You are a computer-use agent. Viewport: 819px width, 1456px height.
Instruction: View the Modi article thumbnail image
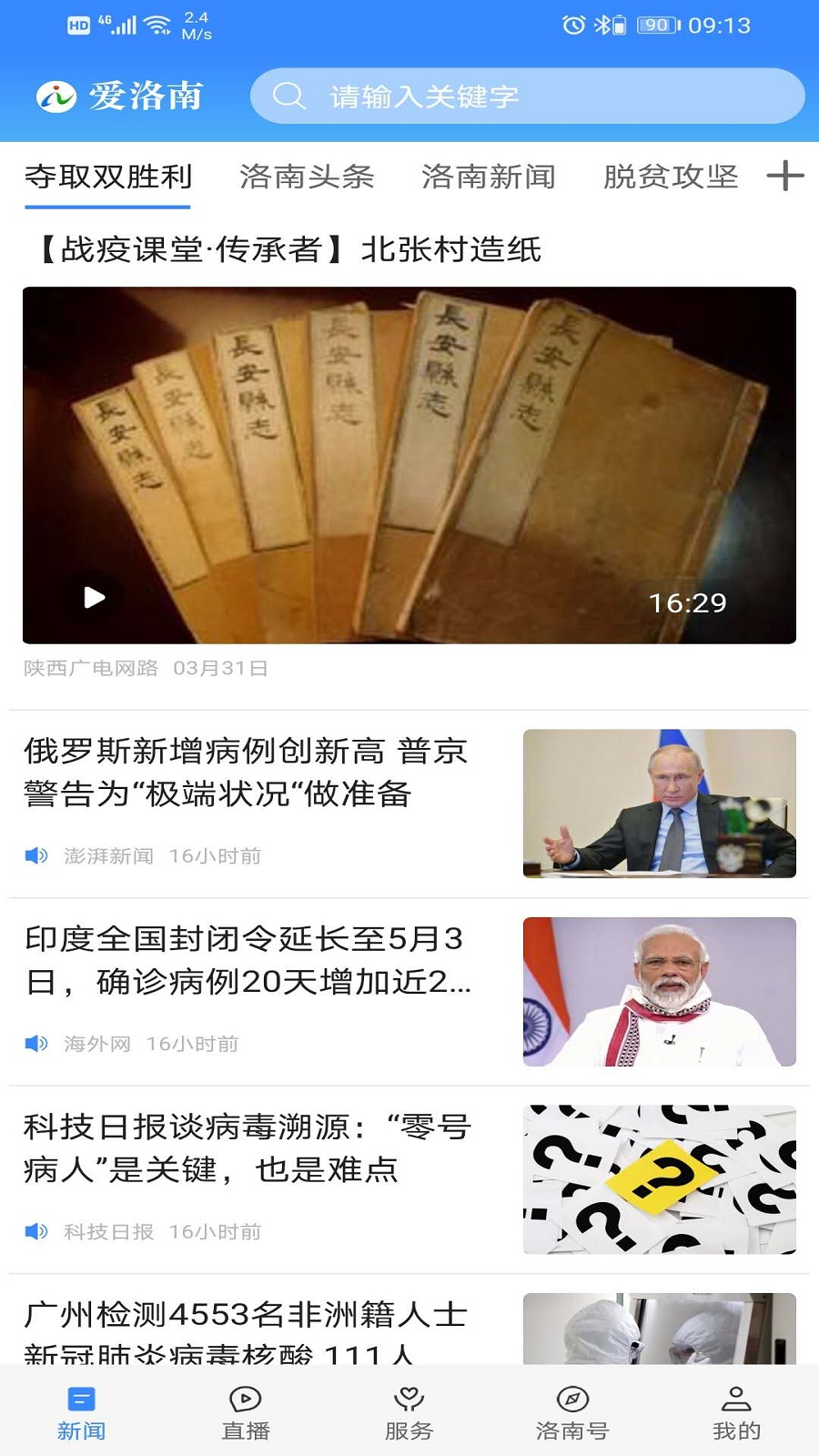662,992
